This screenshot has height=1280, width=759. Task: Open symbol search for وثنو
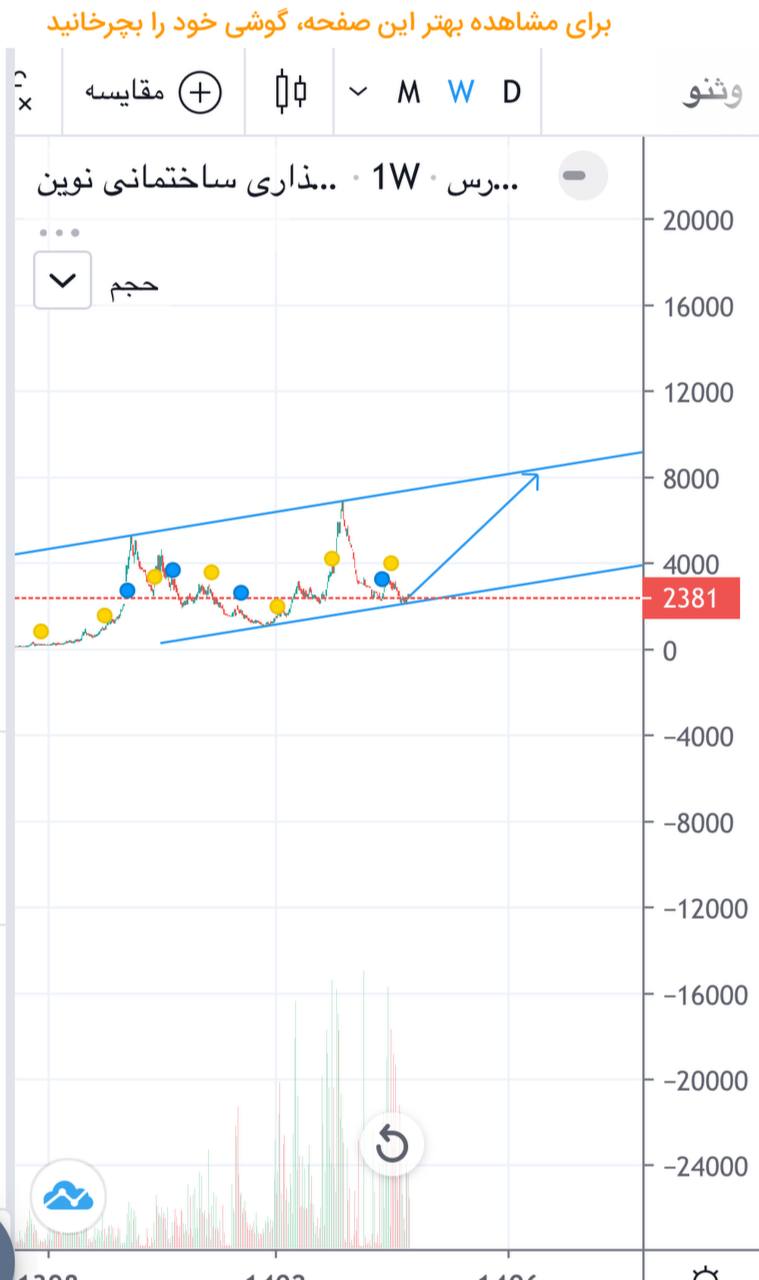click(x=711, y=92)
